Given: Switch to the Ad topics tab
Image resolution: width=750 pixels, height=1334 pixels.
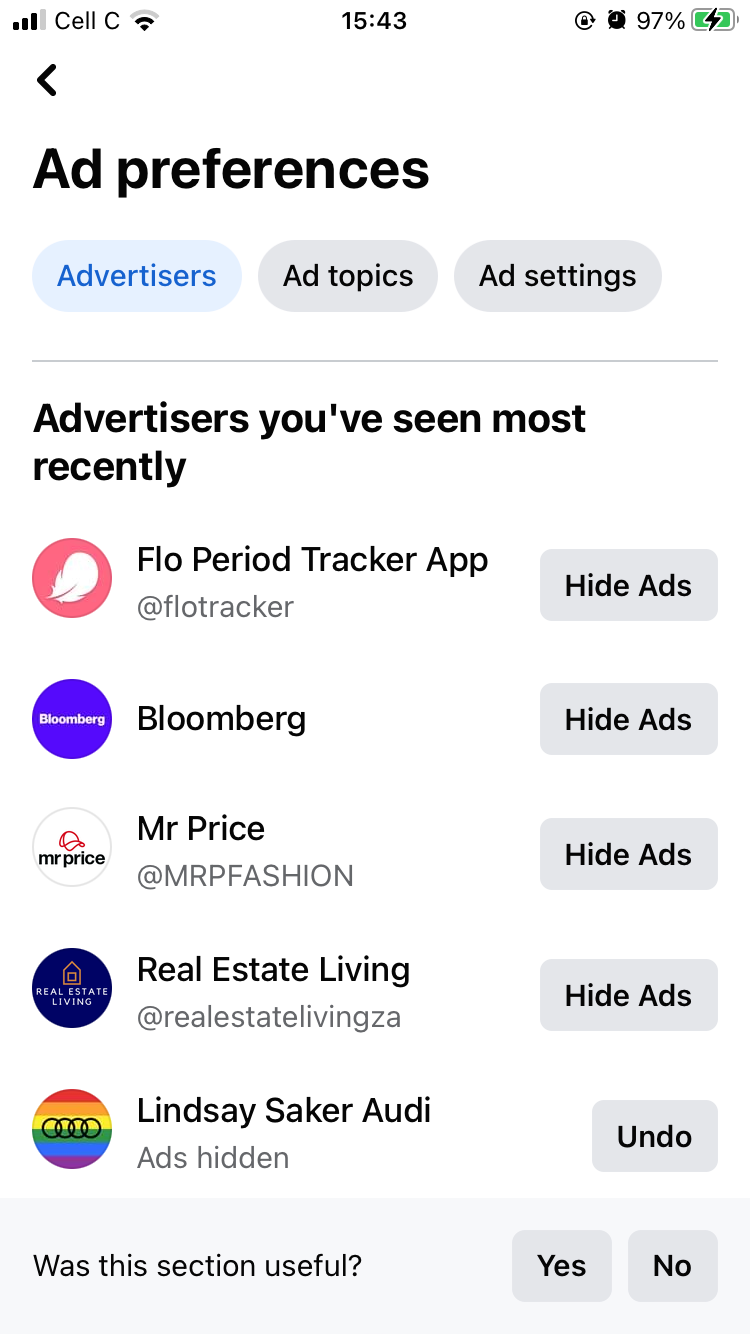Looking at the screenshot, I should click(348, 276).
